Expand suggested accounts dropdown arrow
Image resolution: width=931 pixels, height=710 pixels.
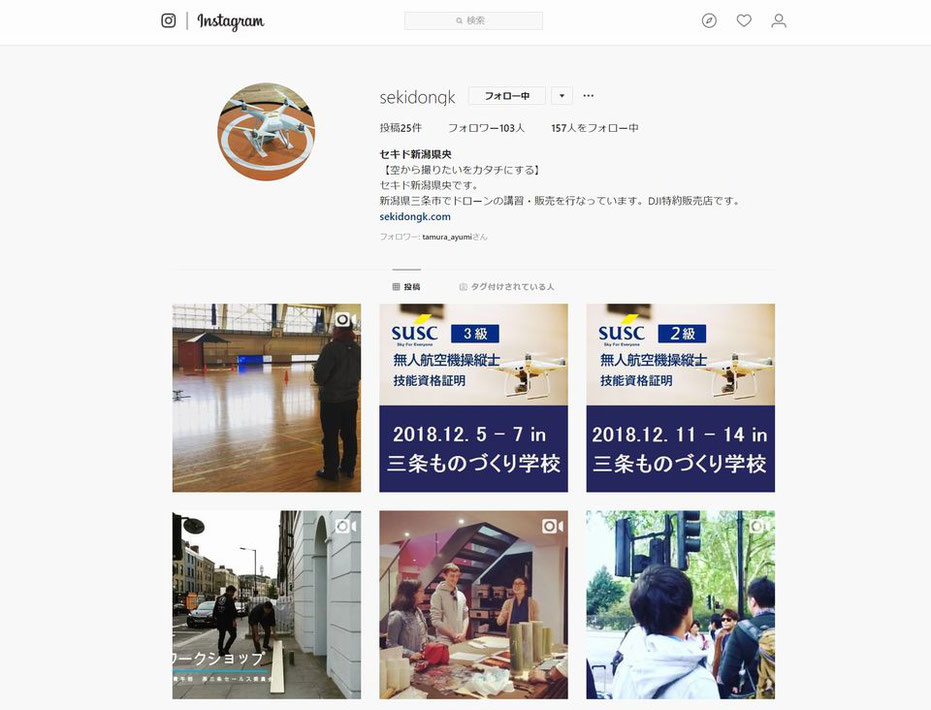click(x=561, y=96)
